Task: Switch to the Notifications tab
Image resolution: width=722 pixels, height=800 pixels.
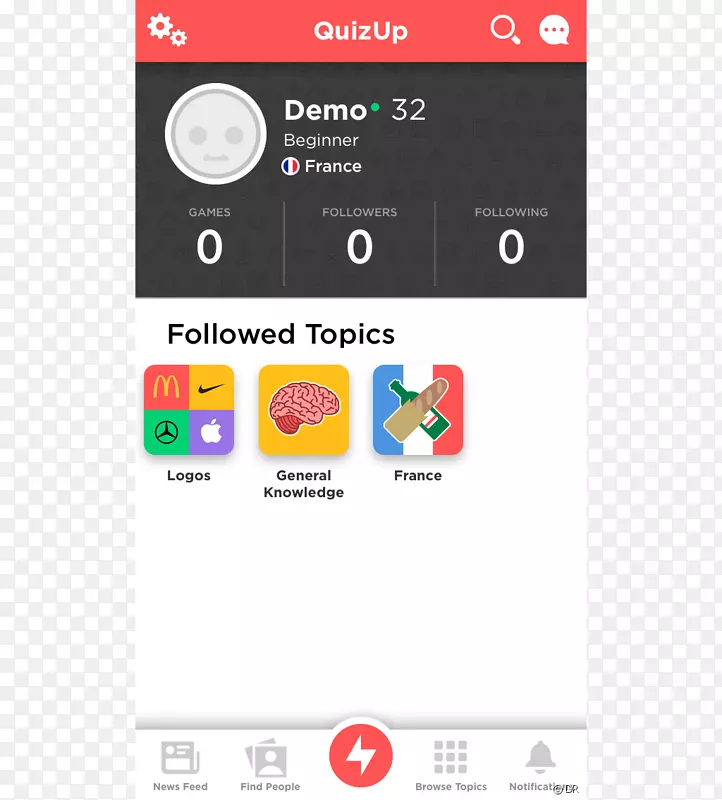Action: [541, 765]
